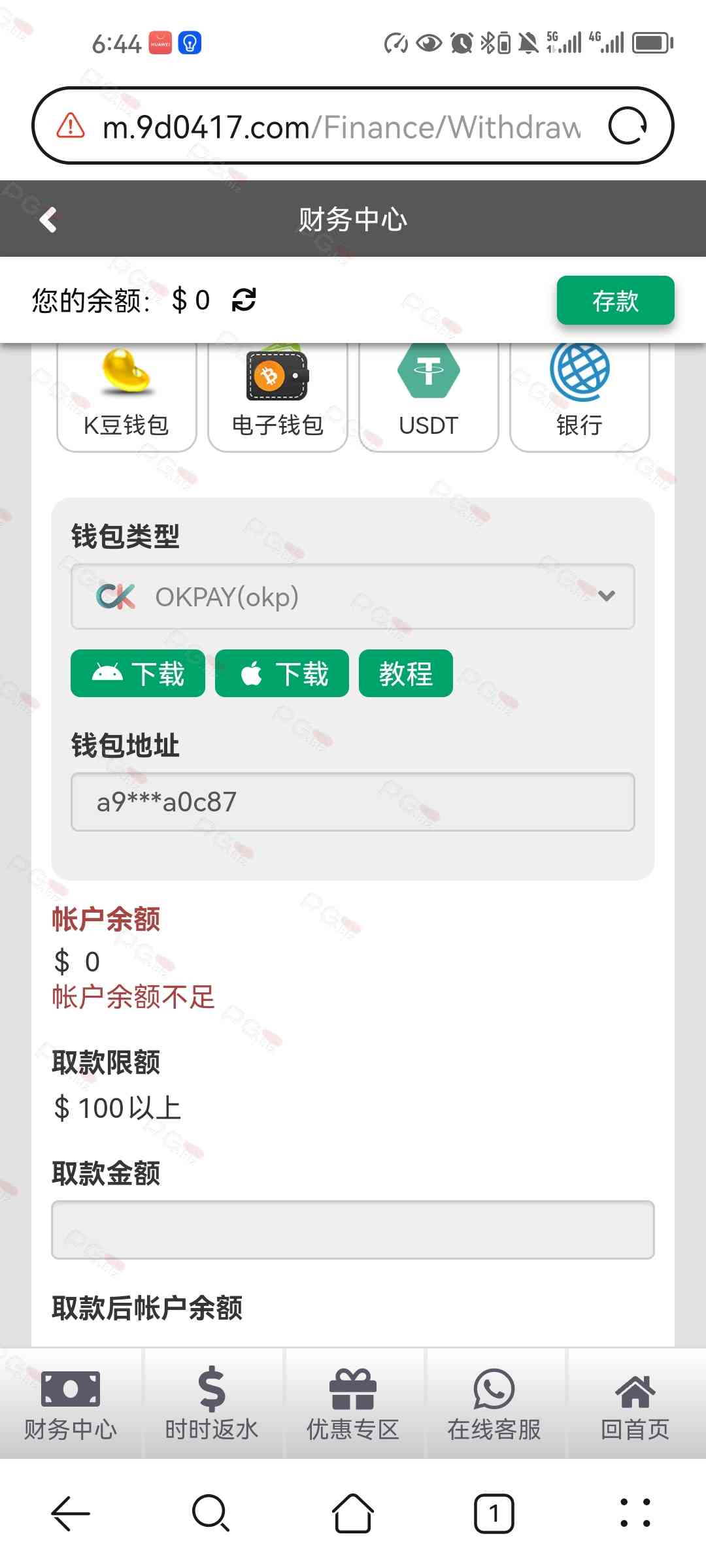706x1568 pixels.
Task: Tap the Android 下载 button
Action: pos(138,674)
